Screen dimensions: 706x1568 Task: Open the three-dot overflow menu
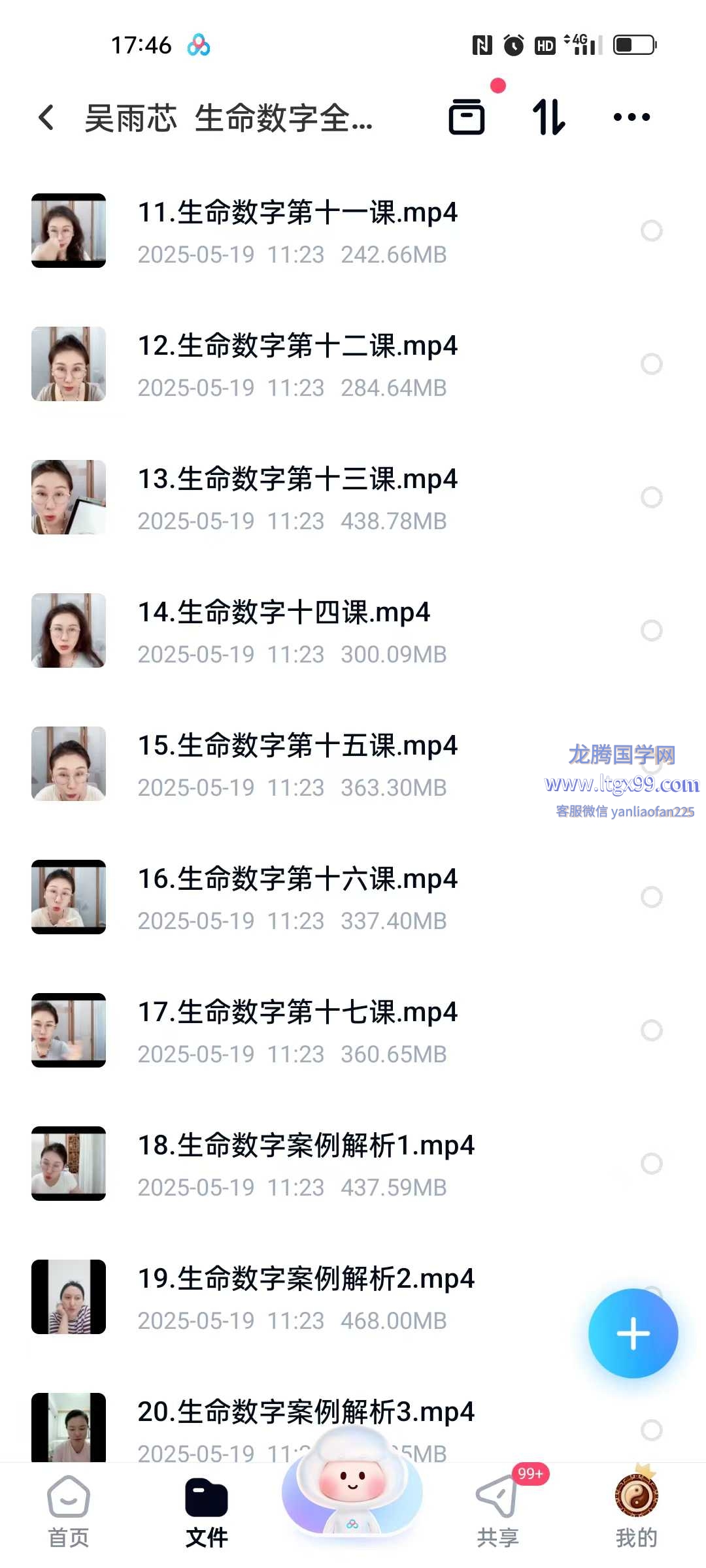631,118
